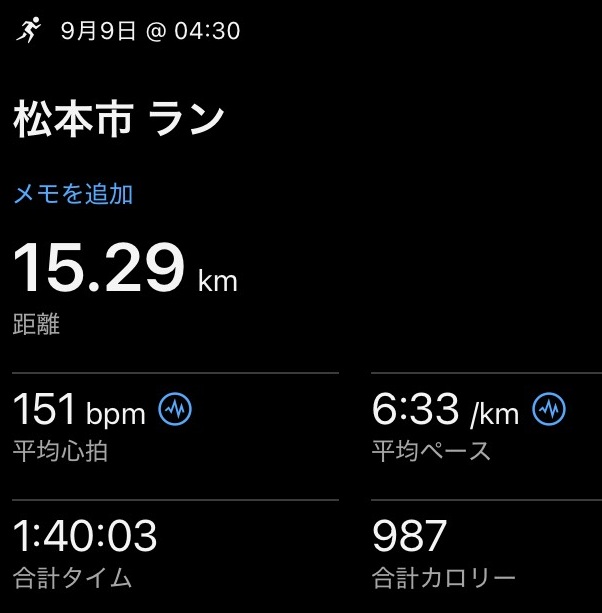Open the graph icon beside 6:33 /km
Viewport: 602px width, 613px height.
coord(549,409)
